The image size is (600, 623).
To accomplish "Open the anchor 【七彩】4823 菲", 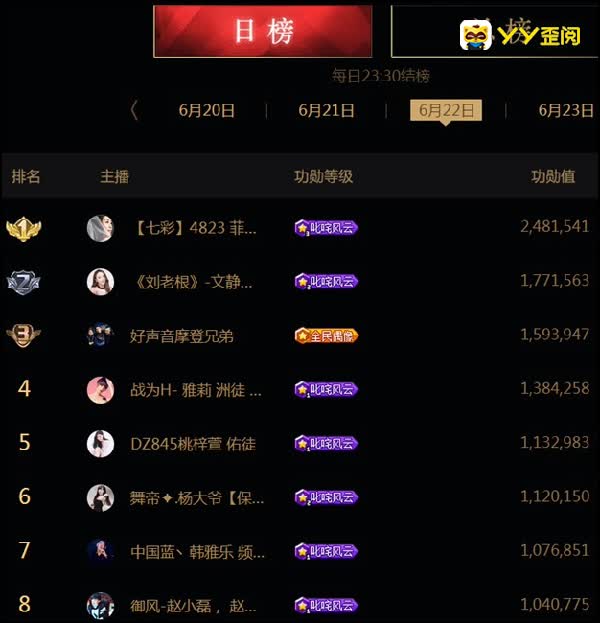I will click(x=194, y=228).
